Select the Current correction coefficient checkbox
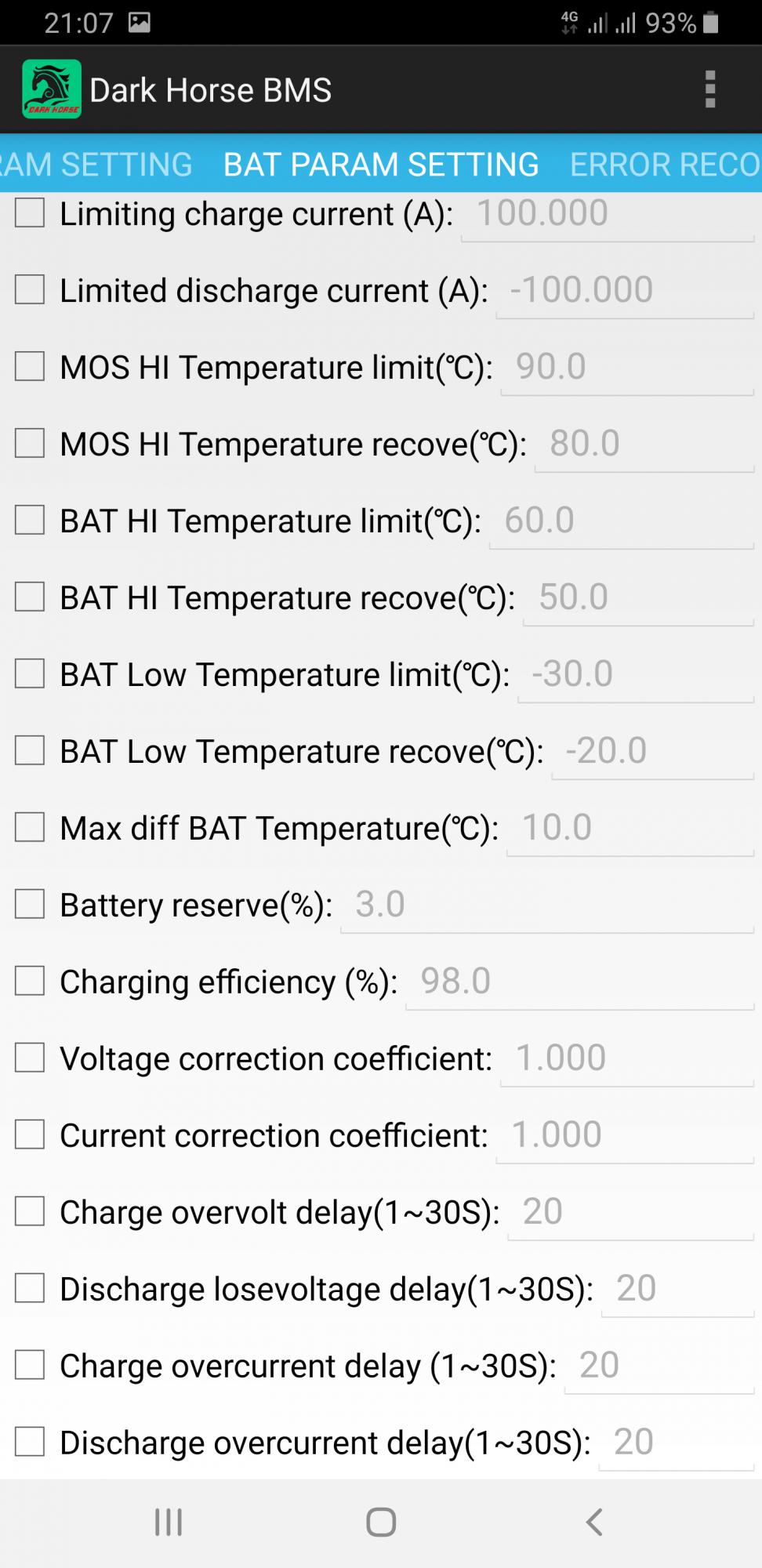The width and height of the screenshot is (762, 1568). 30,1135
